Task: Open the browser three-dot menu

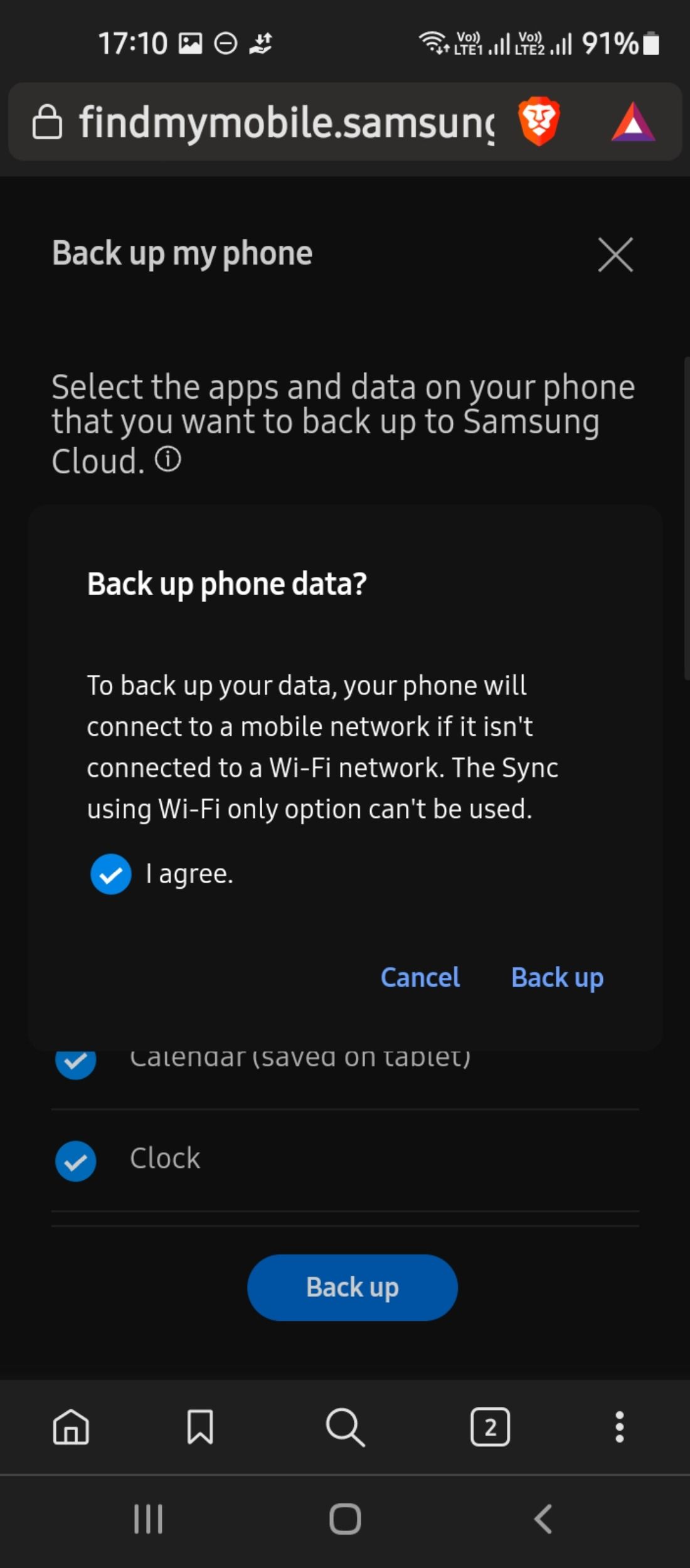Action: (x=620, y=1428)
